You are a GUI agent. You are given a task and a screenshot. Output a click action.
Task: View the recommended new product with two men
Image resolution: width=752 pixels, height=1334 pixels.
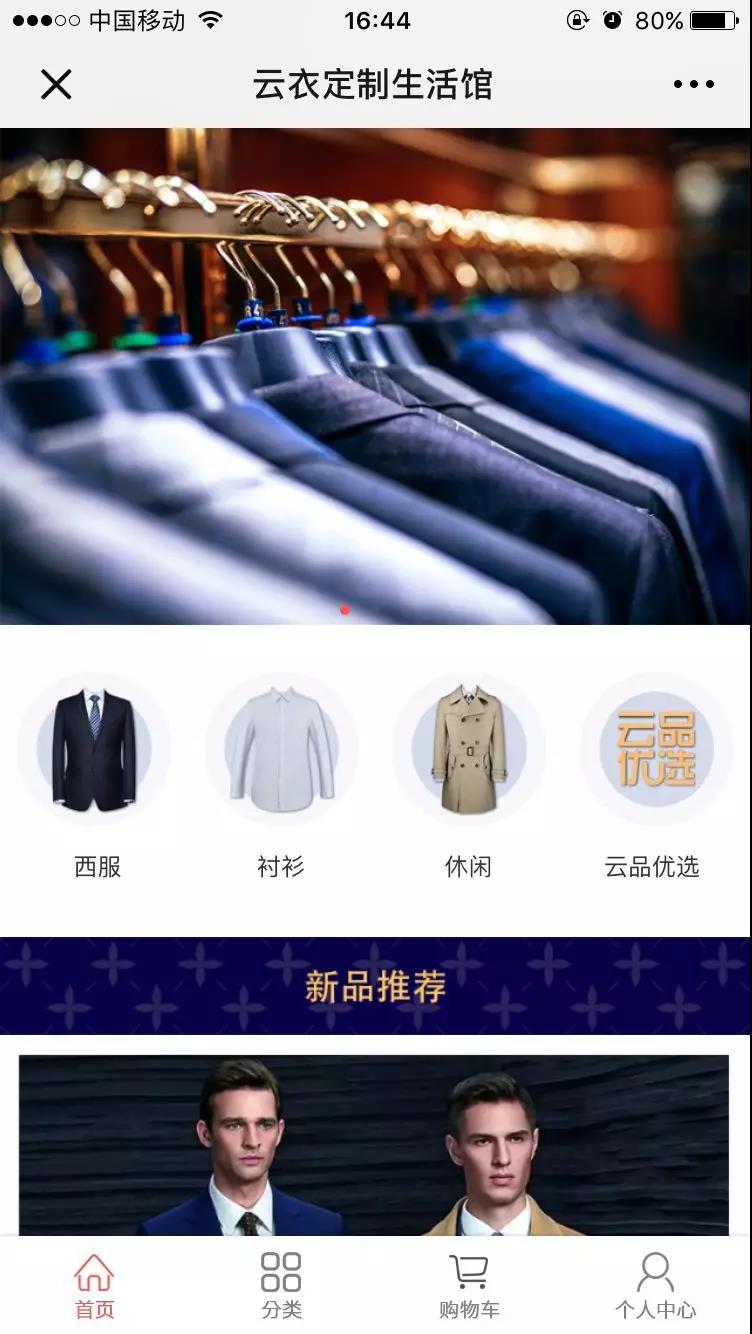pyautogui.click(x=374, y=1145)
